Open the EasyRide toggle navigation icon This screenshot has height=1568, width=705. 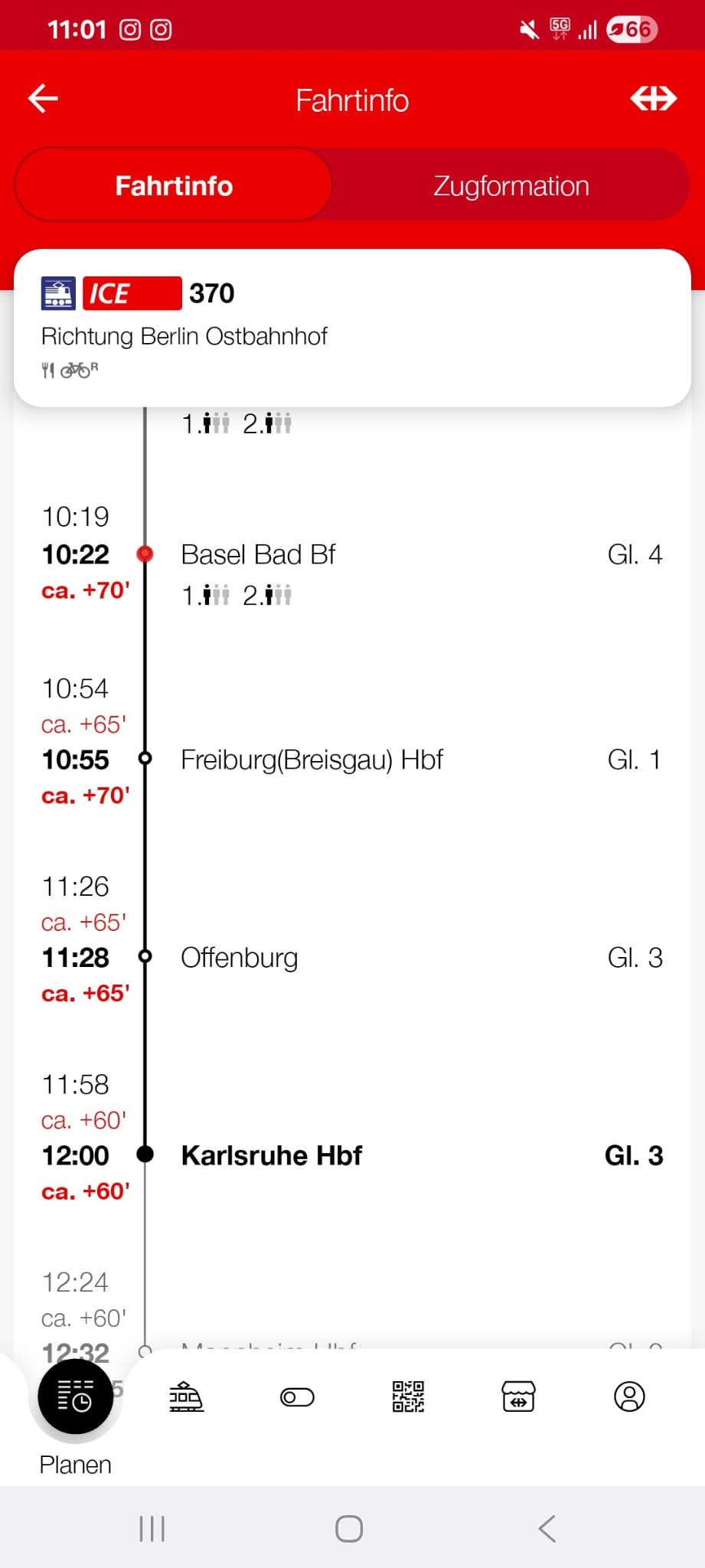pos(297,1397)
